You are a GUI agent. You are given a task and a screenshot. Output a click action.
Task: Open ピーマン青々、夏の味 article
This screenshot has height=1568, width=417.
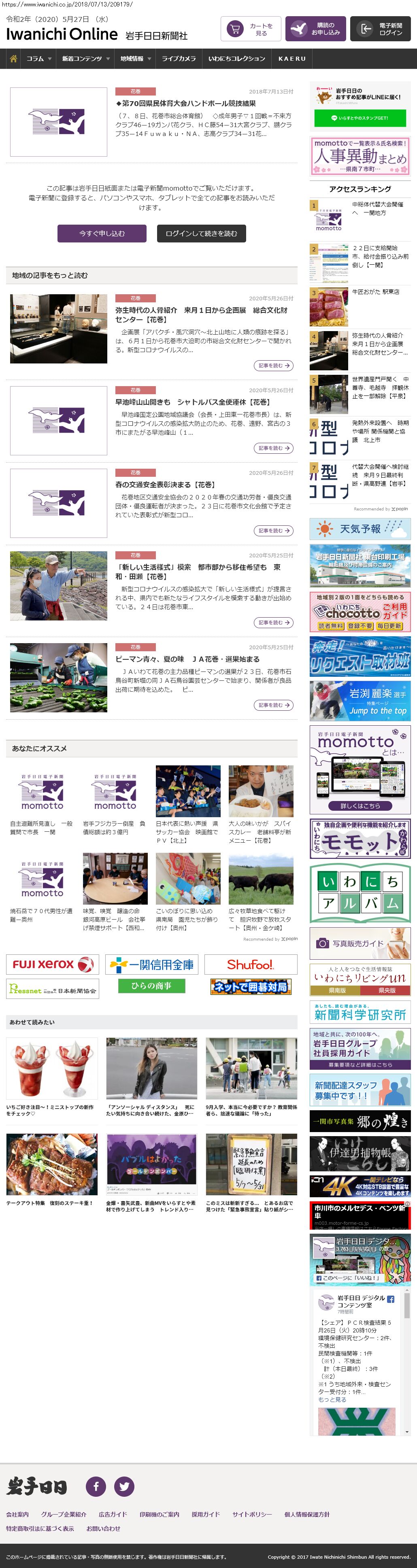(187, 659)
